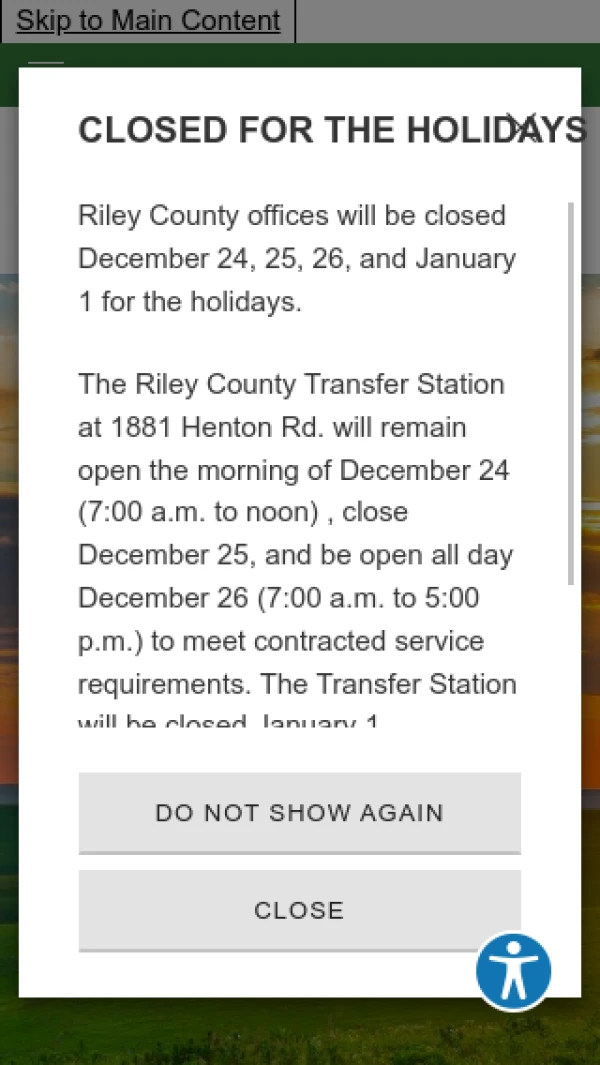Open the accessibility options widget
This screenshot has width=600, height=1065.
(513, 971)
